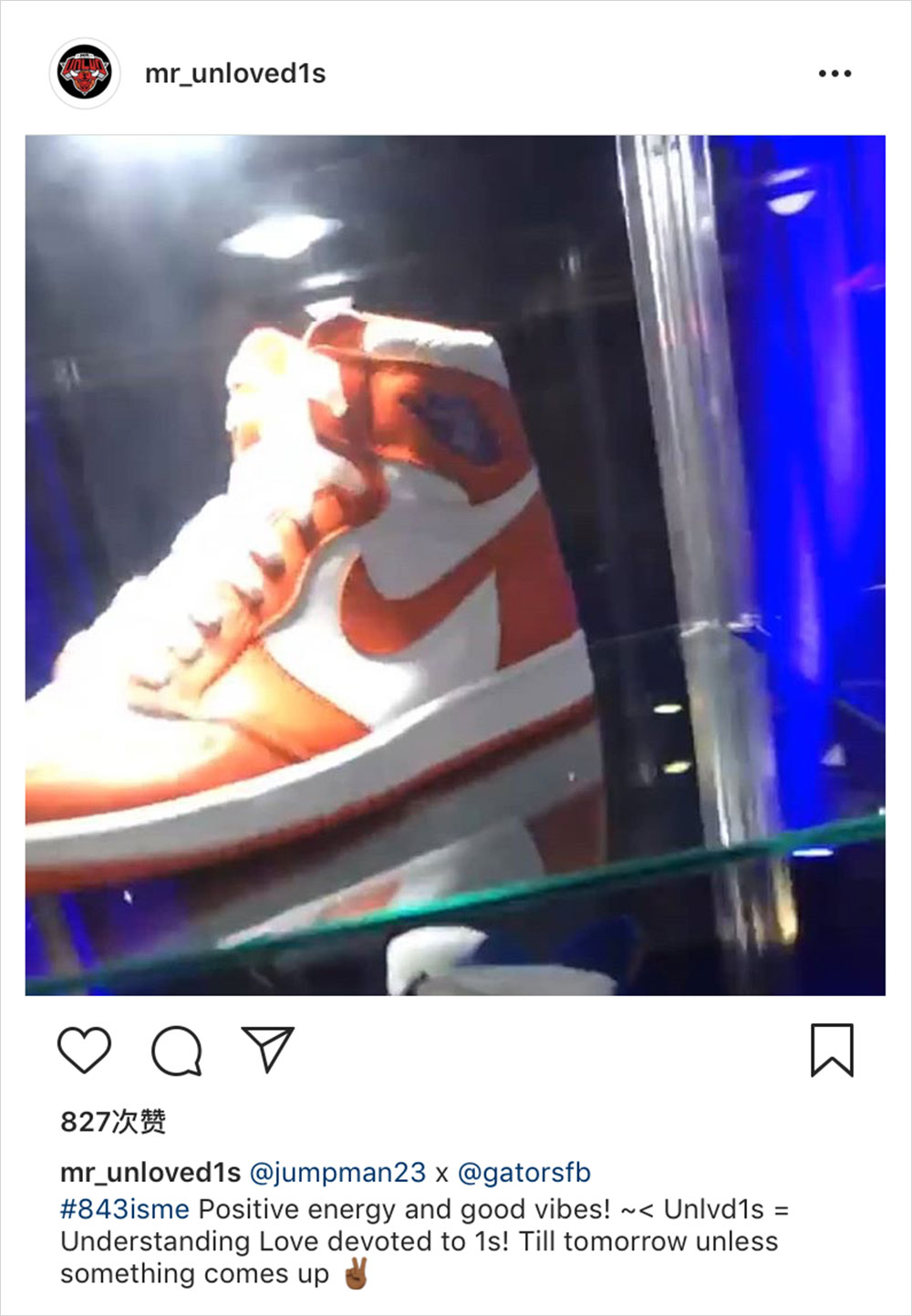Save the post with the bookmark icon
The height and width of the screenshot is (1316, 912).
tap(832, 1050)
